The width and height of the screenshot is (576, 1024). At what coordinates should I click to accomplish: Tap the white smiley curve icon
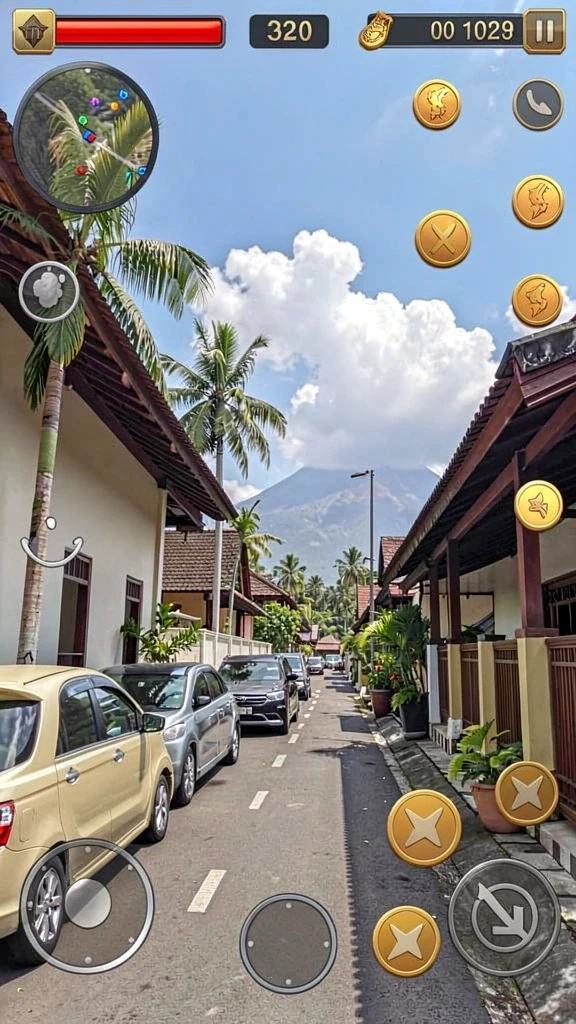52,542
